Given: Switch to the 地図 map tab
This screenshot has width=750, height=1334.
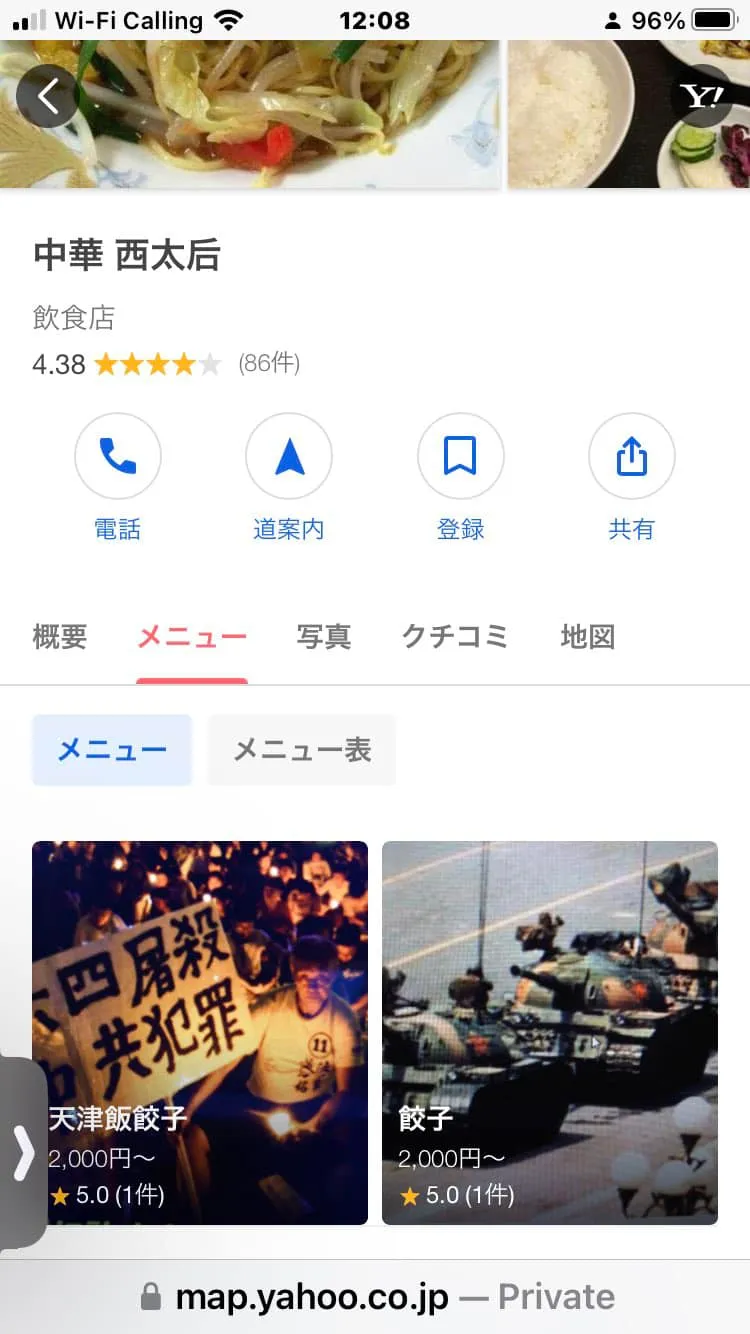Looking at the screenshot, I should tap(587, 637).
